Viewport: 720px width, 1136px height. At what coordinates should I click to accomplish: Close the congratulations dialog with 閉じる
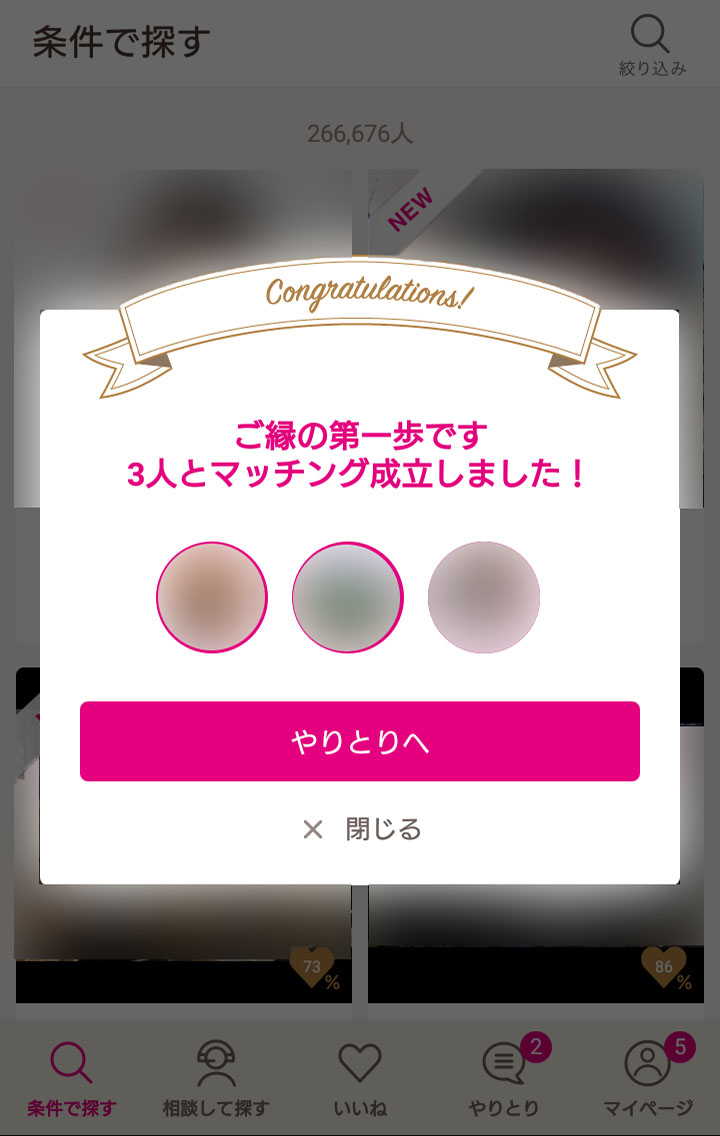coord(362,829)
